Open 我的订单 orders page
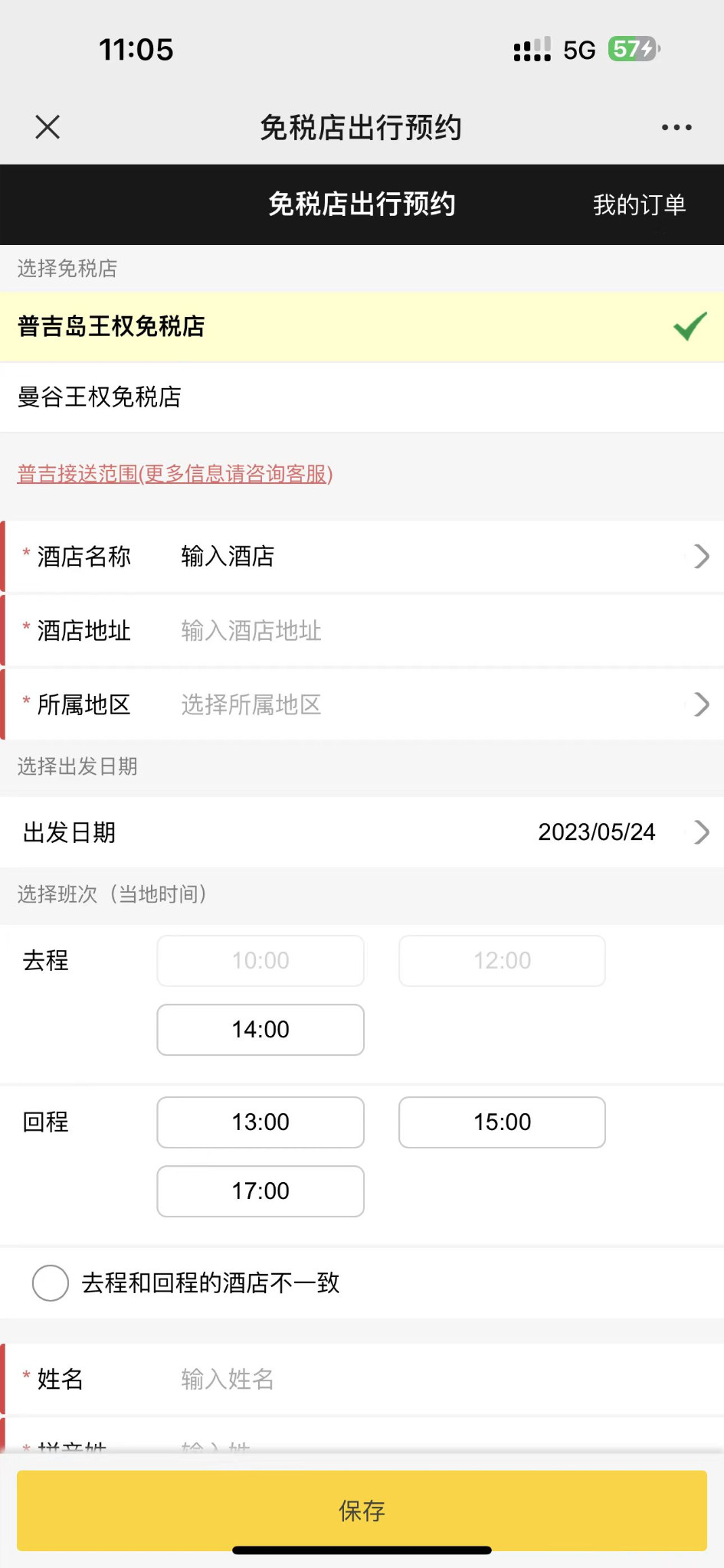Viewport: 724px width, 1568px height. pyautogui.click(x=639, y=204)
